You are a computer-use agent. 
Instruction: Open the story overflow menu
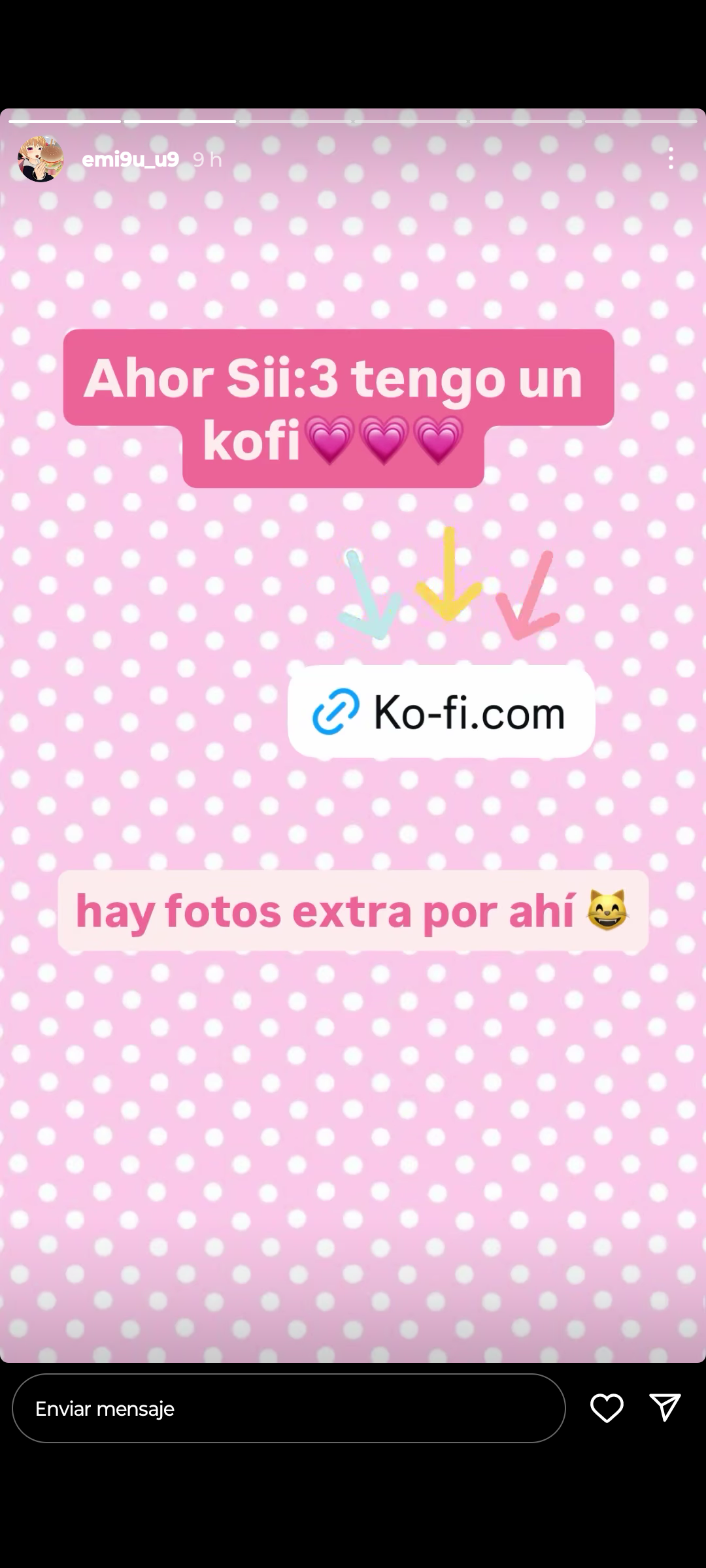pos(671,158)
